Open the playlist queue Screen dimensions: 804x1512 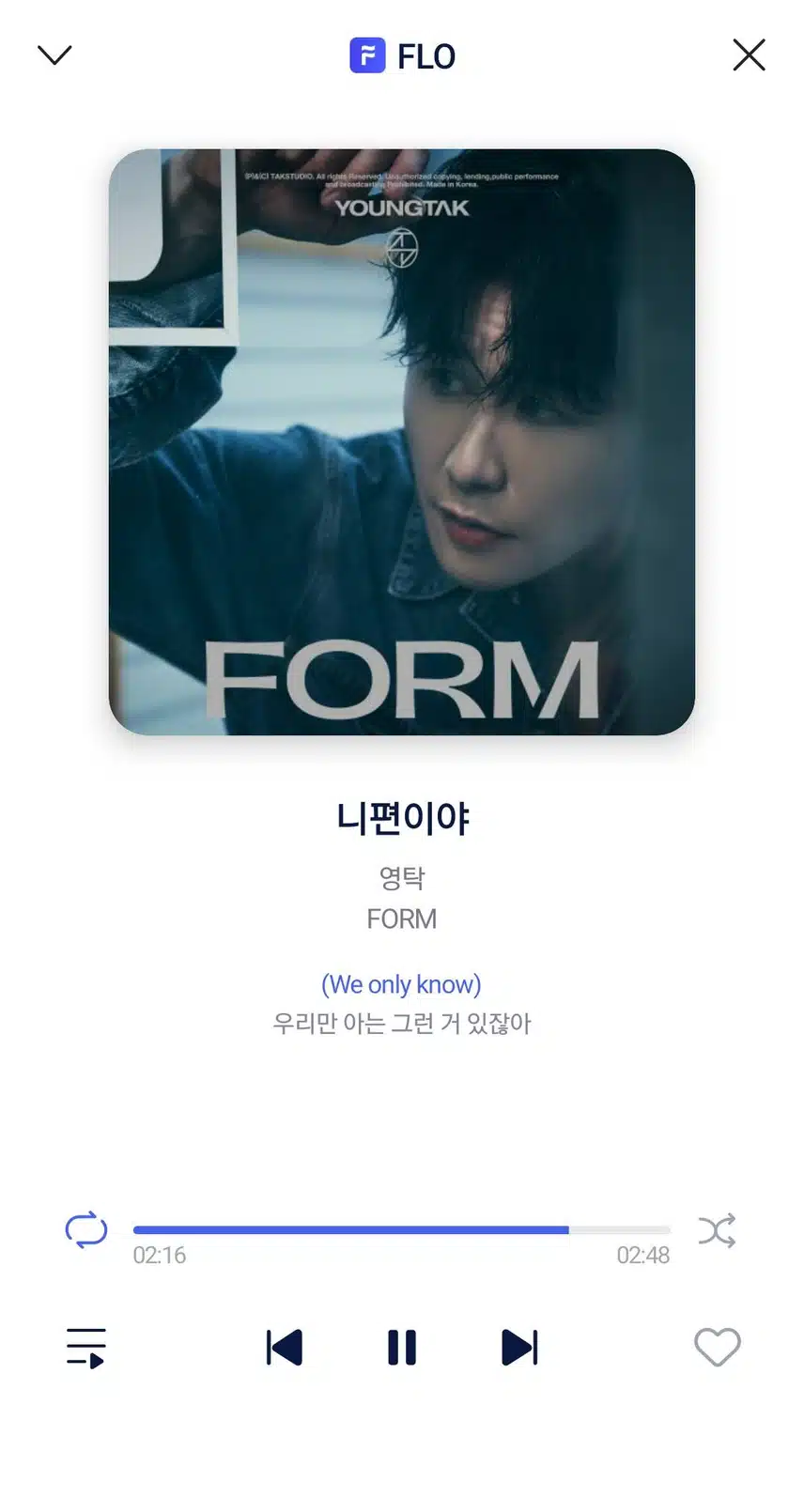tap(85, 1348)
